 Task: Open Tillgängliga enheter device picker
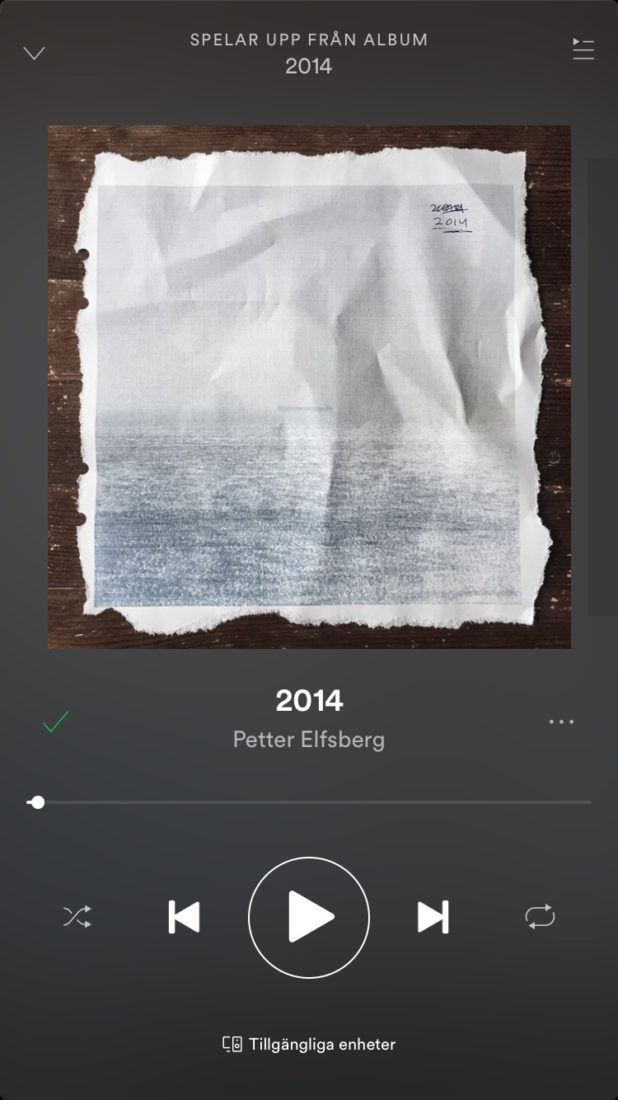(x=309, y=1044)
